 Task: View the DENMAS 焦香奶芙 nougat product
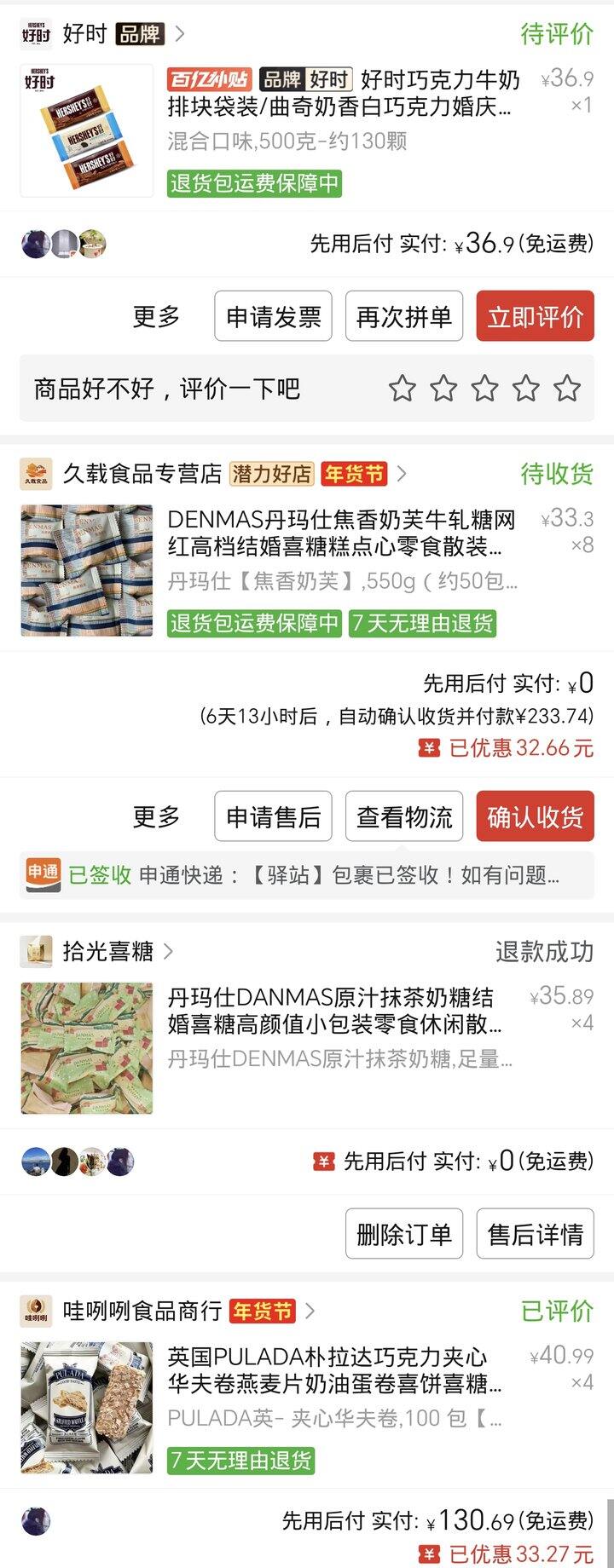pyautogui.click(x=341, y=533)
